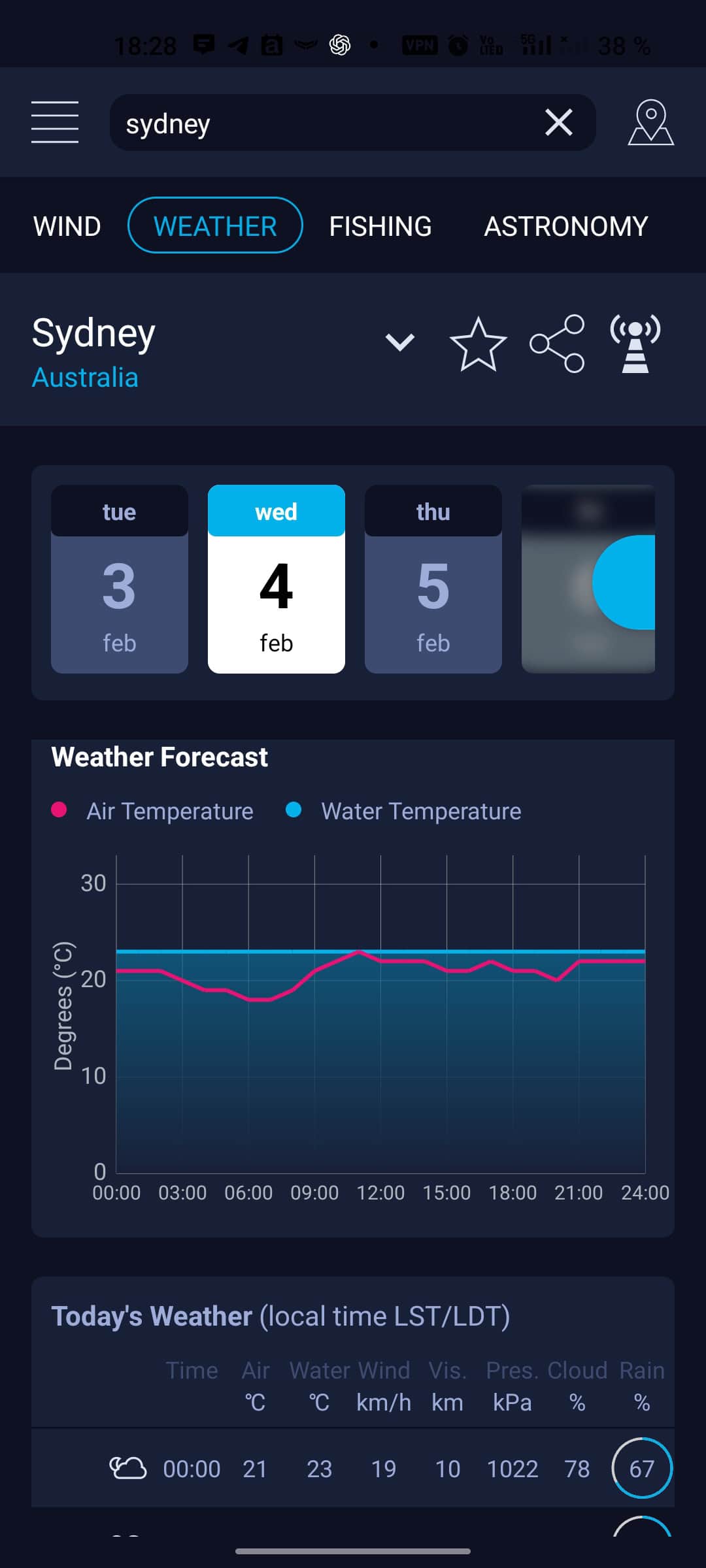
Task: Collapse the Weather Forecast chart section
Action: [x=159, y=757]
